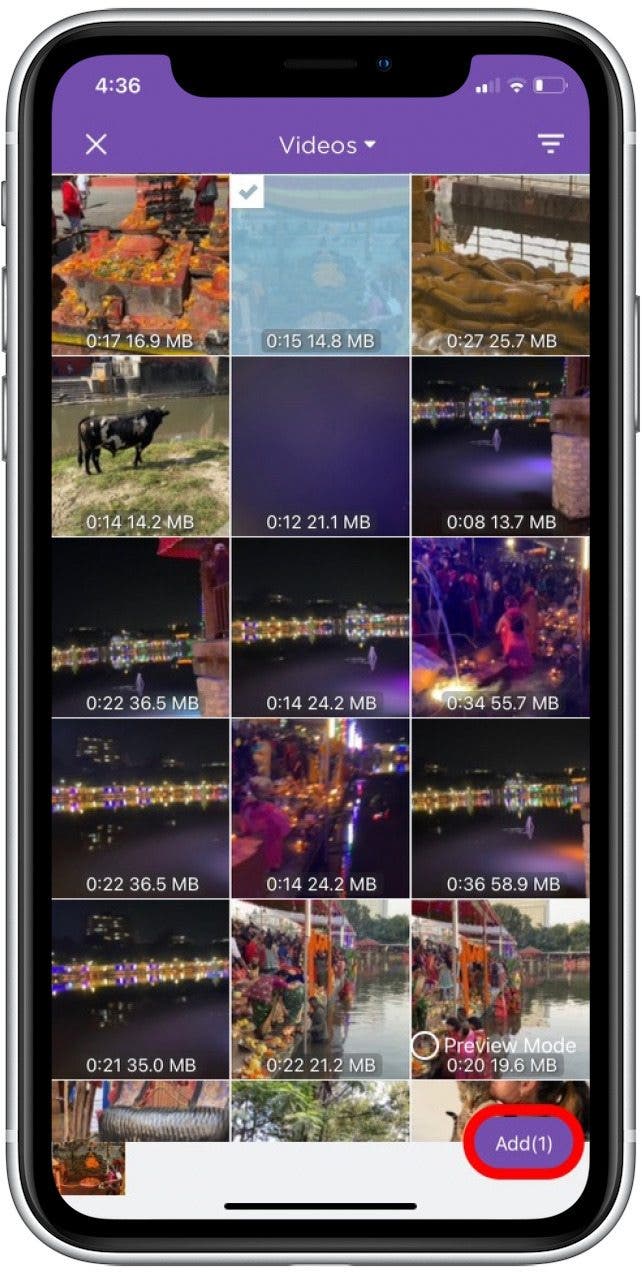Pick the 0:12 21.1 MB video

tap(320, 446)
